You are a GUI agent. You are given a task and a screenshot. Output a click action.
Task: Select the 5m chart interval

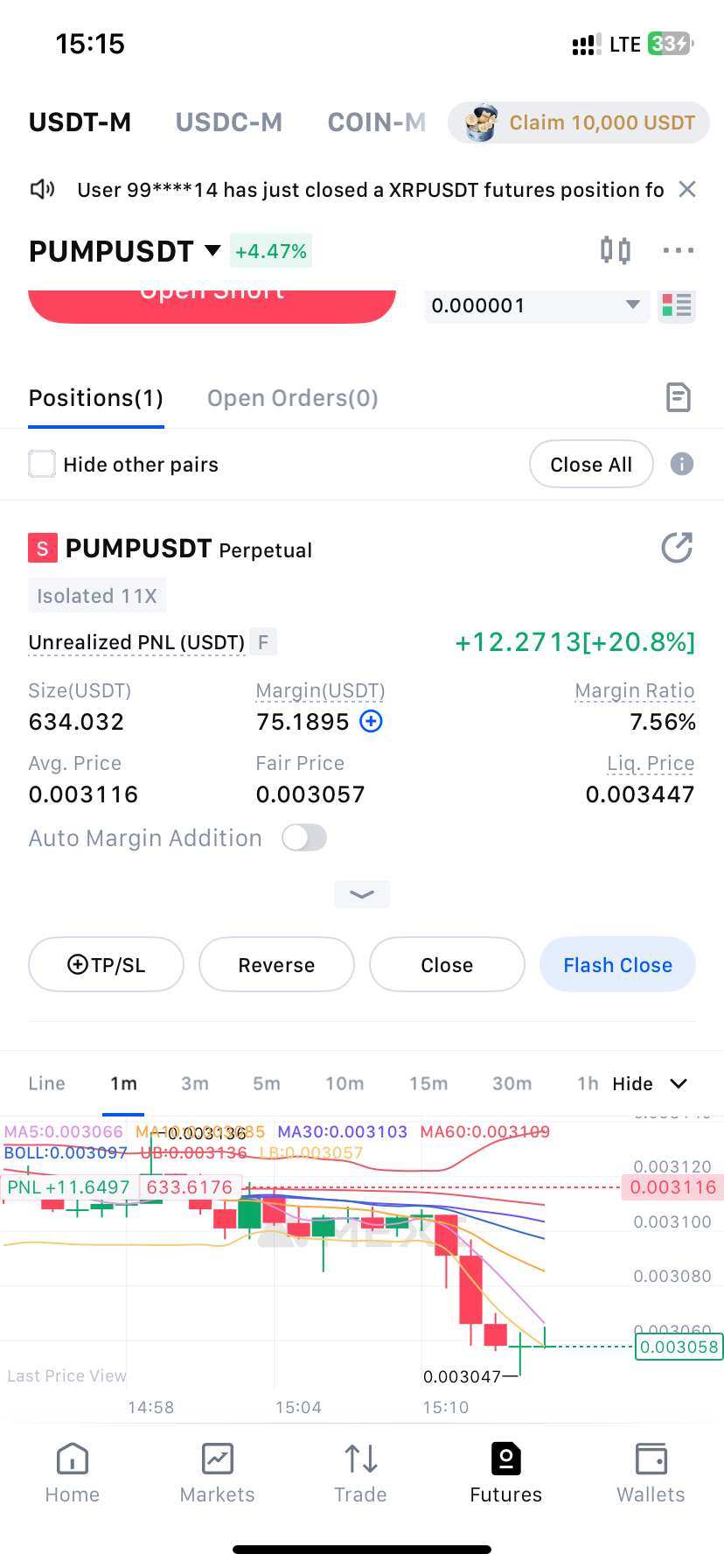tap(267, 1083)
